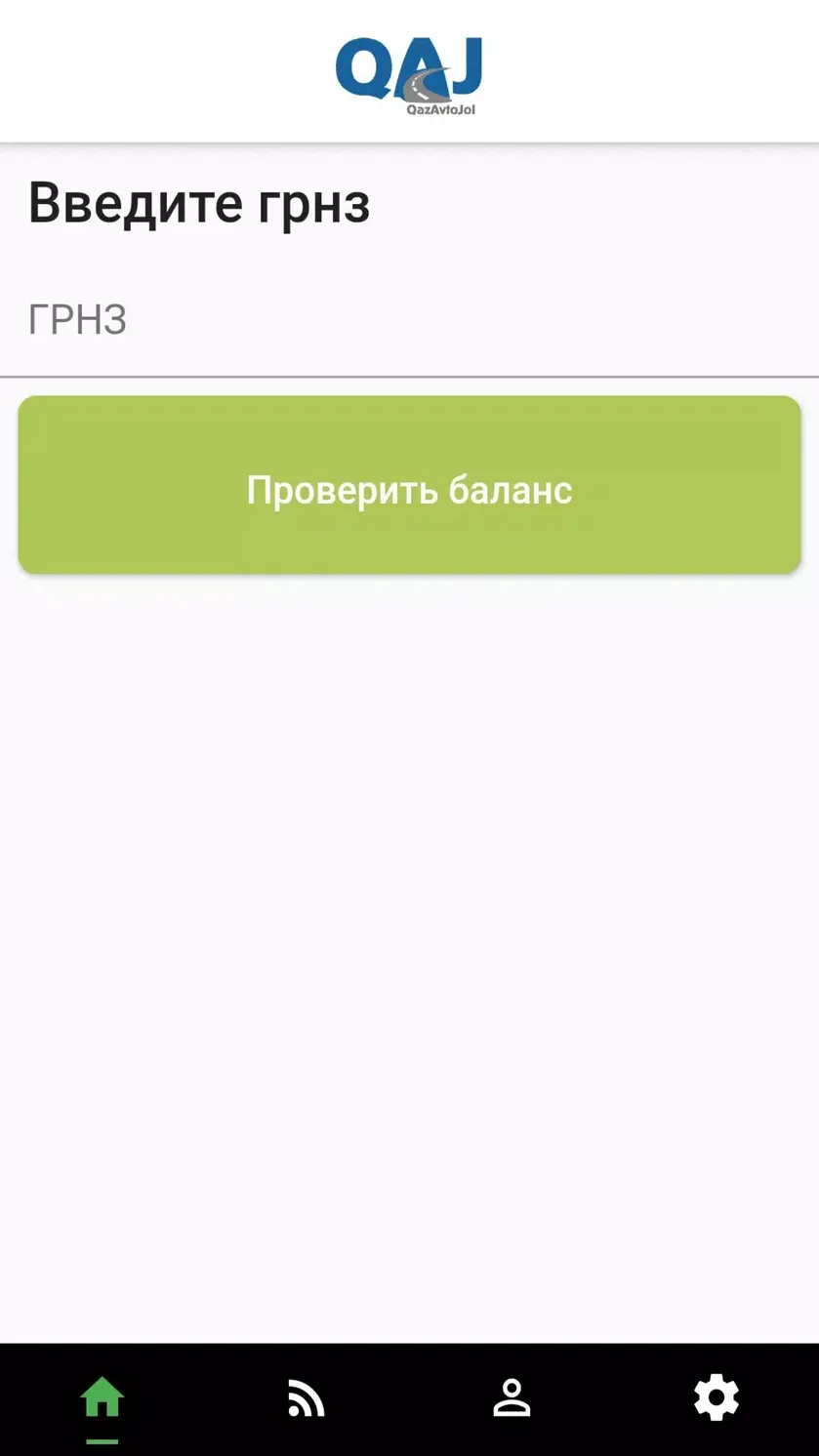Tap the Проверить баланс button
The width and height of the screenshot is (819, 1456).
pyautogui.click(x=409, y=485)
